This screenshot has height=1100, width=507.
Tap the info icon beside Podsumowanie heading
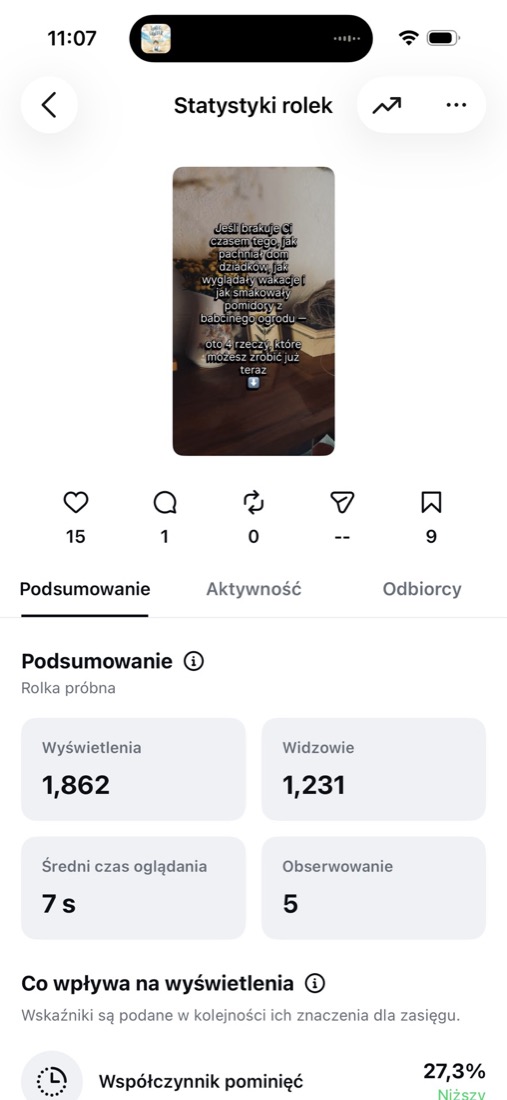(x=194, y=661)
